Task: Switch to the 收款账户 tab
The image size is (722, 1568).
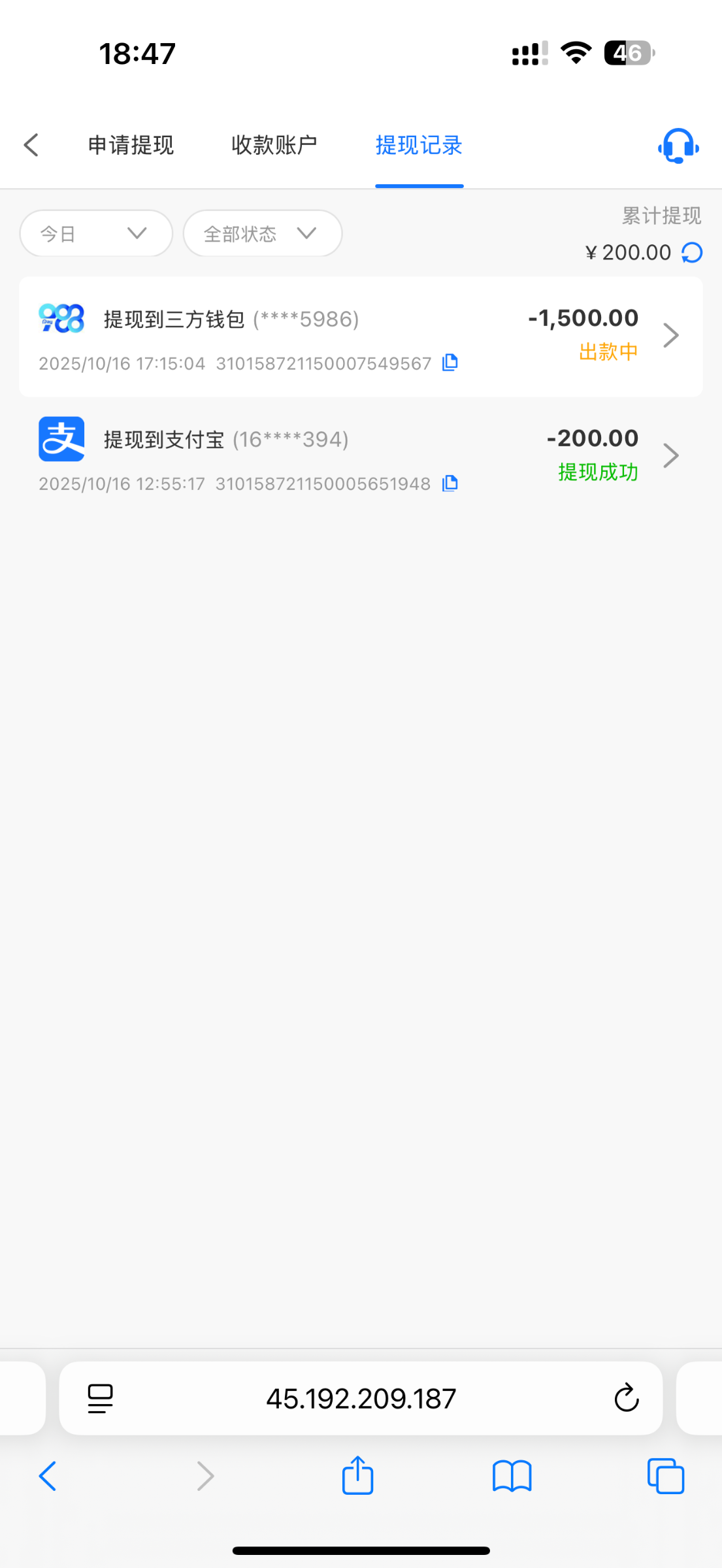Action: tap(274, 145)
